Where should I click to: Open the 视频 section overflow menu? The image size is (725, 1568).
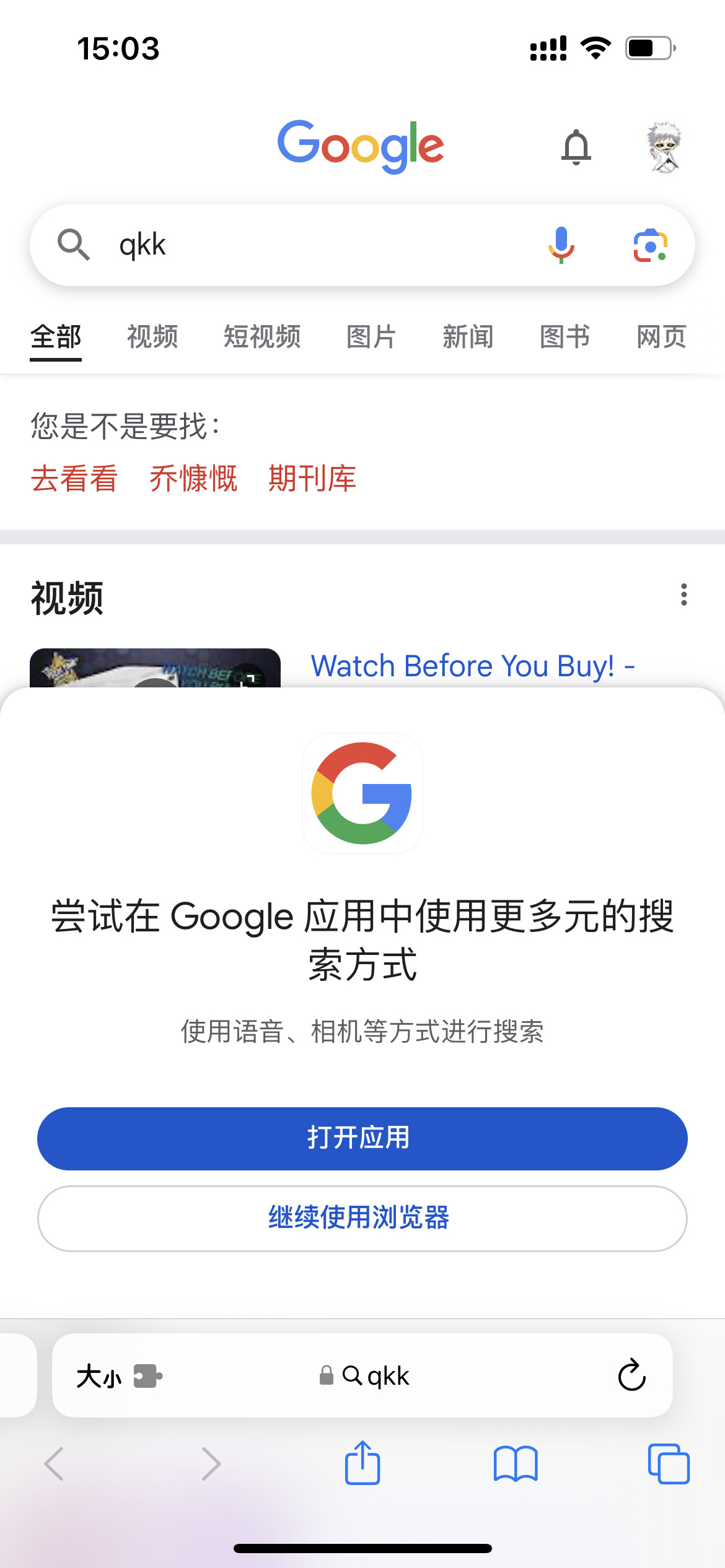[x=683, y=595]
